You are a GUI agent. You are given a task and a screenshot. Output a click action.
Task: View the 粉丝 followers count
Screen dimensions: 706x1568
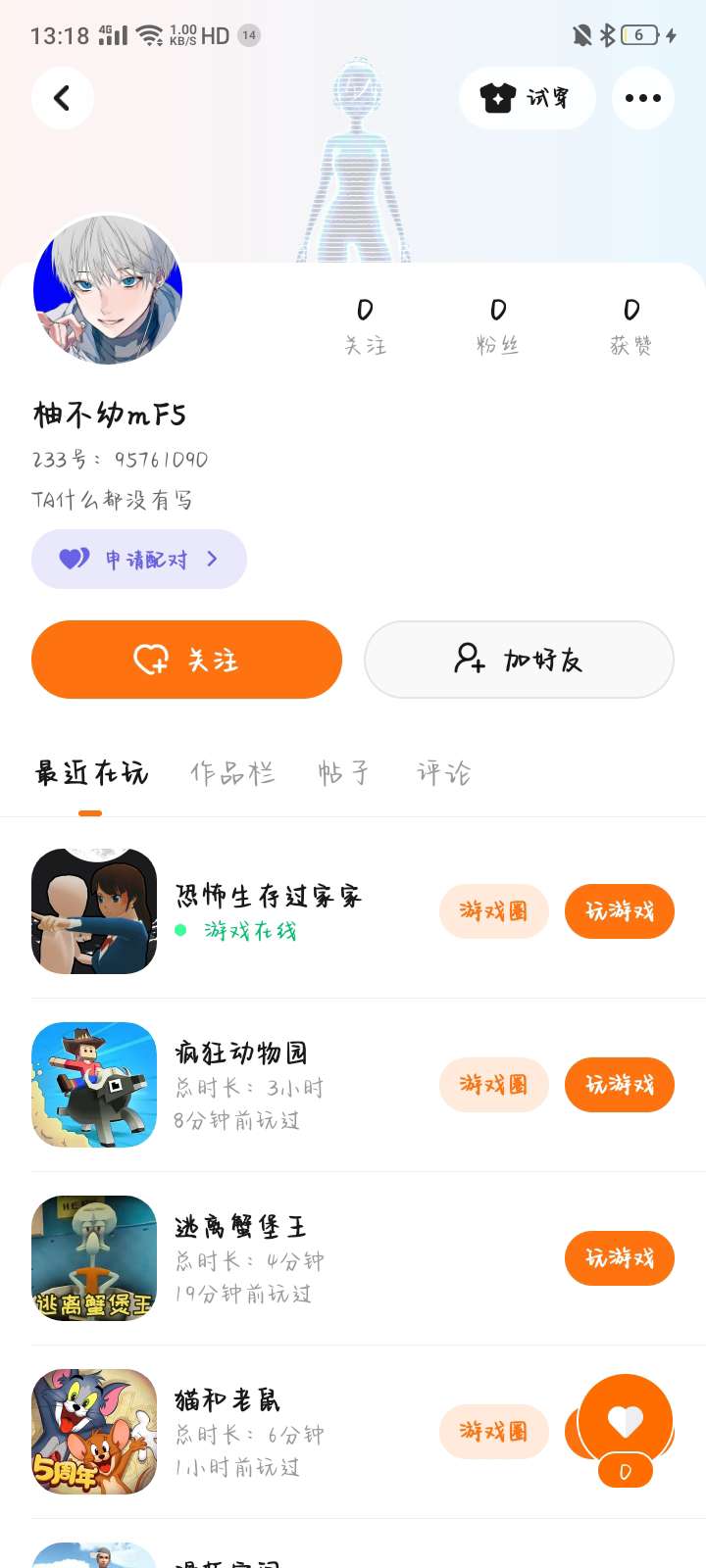498,327
